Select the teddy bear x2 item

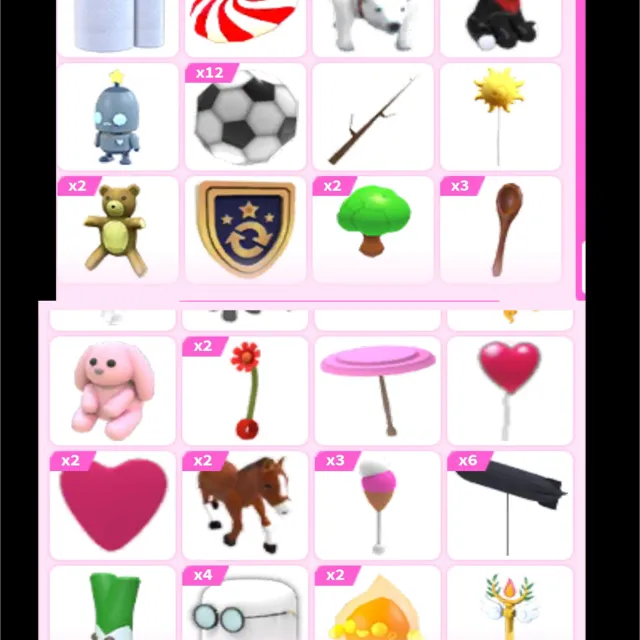pyautogui.click(x=117, y=230)
